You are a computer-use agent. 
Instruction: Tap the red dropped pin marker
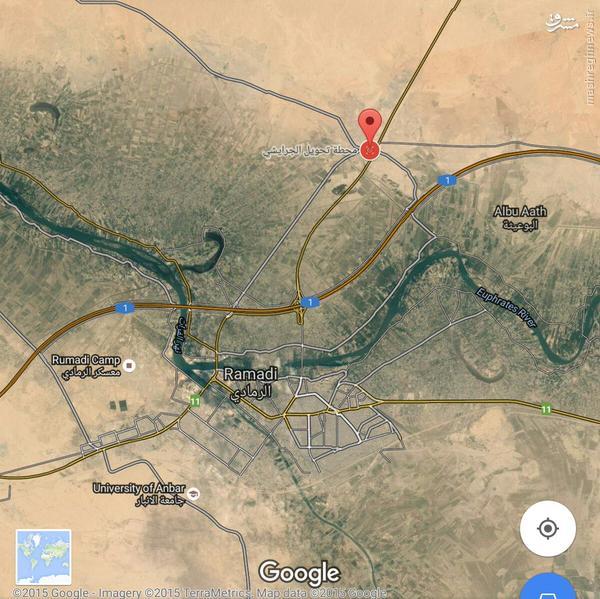370,131
